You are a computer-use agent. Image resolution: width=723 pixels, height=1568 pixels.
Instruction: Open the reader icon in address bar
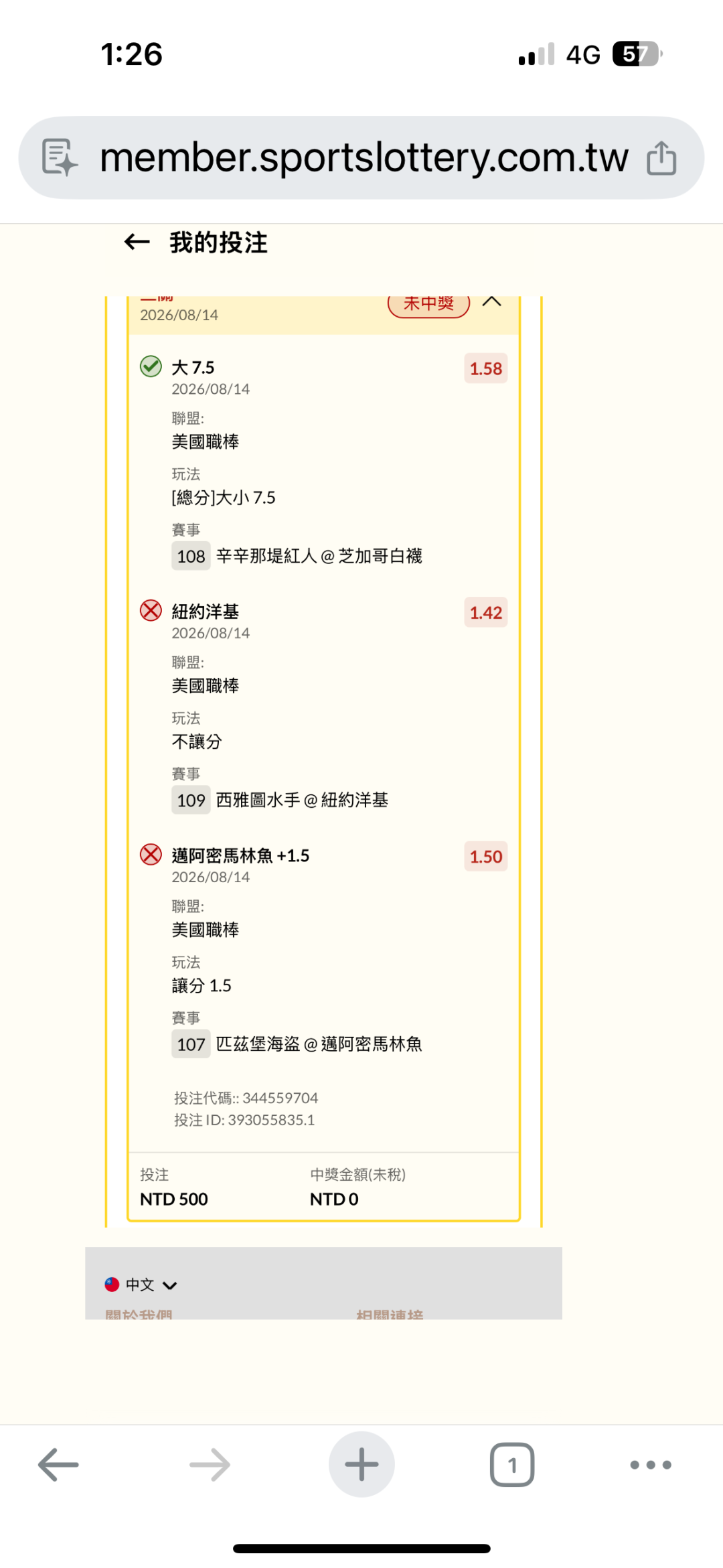[60, 157]
